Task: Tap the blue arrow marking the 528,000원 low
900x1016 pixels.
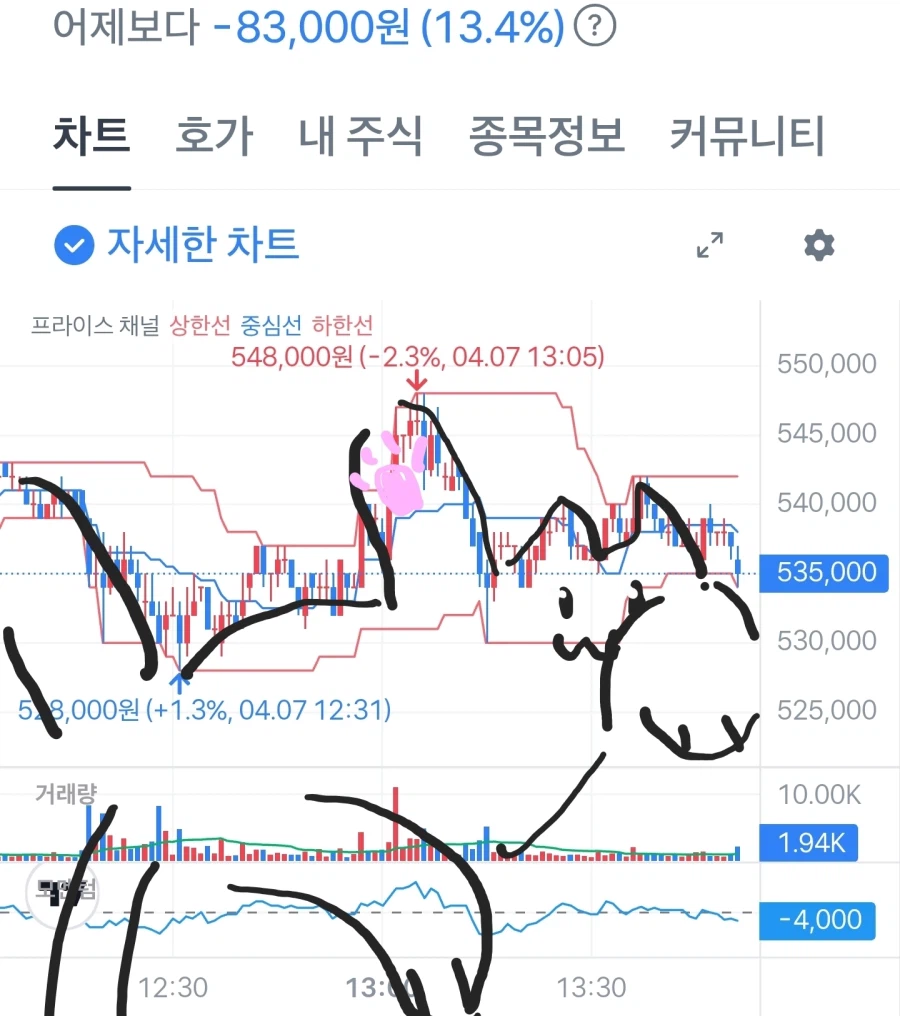Action: point(181,685)
